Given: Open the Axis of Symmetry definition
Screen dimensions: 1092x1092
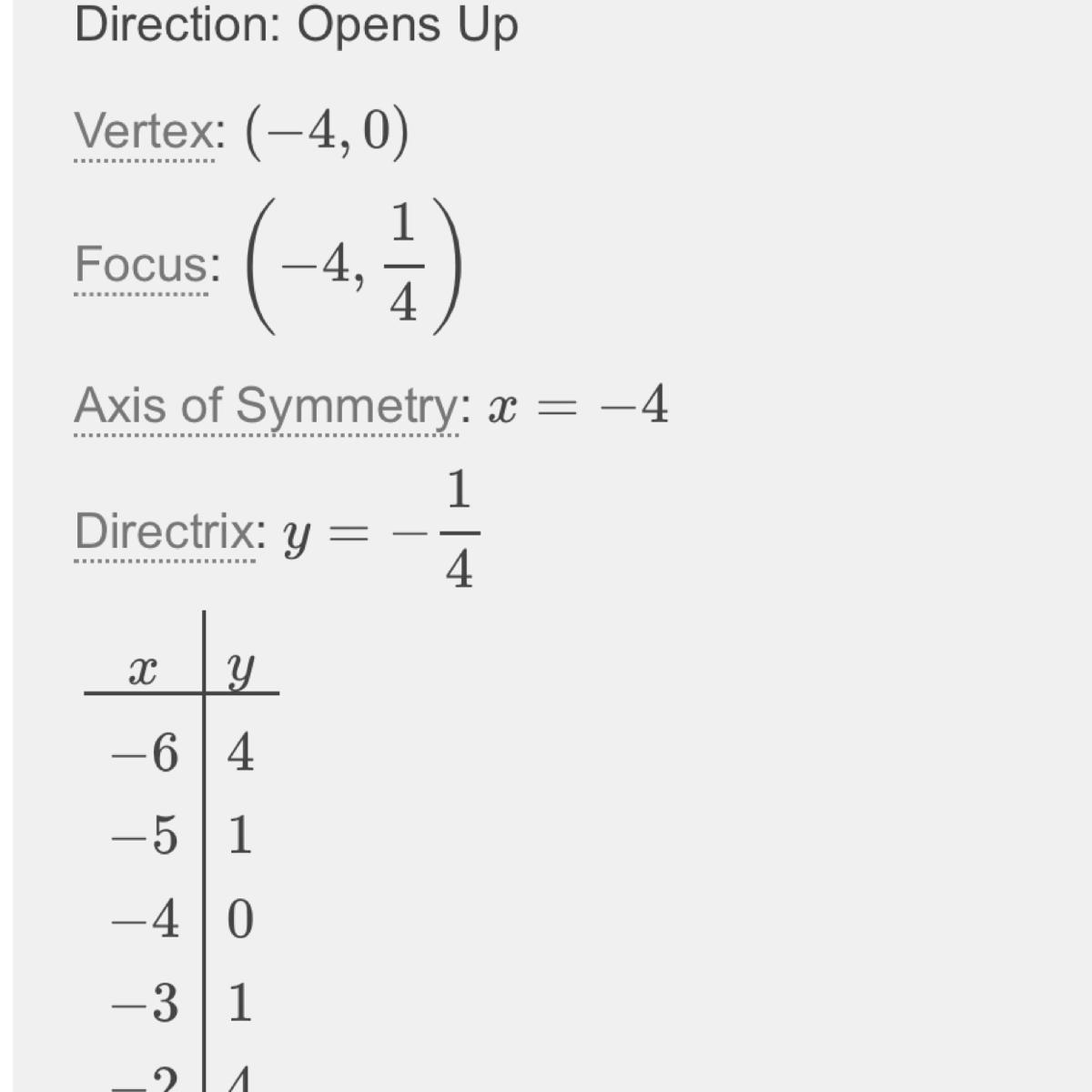Looking at the screenshot, I should click(x=266, y=405).
